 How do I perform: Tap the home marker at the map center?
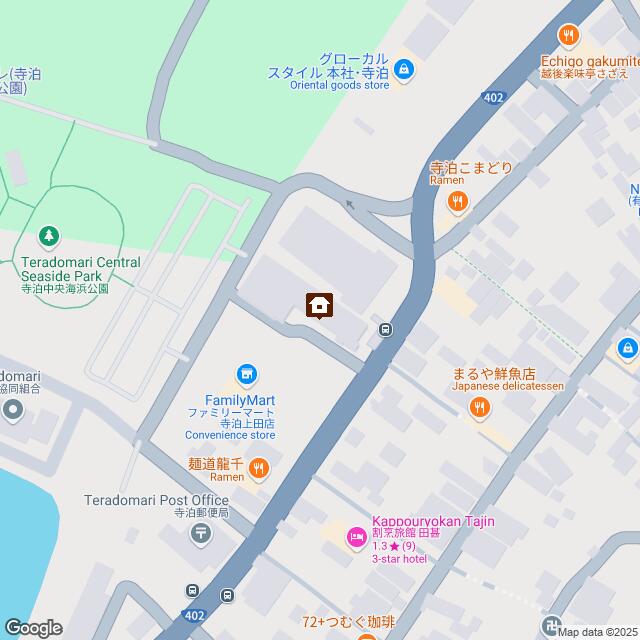(x=320, y=305)
